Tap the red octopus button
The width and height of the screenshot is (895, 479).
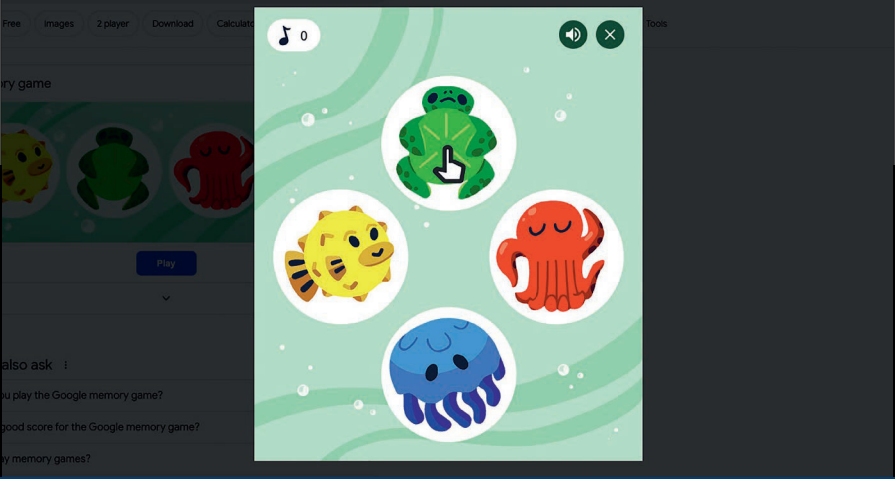point(556,257)
